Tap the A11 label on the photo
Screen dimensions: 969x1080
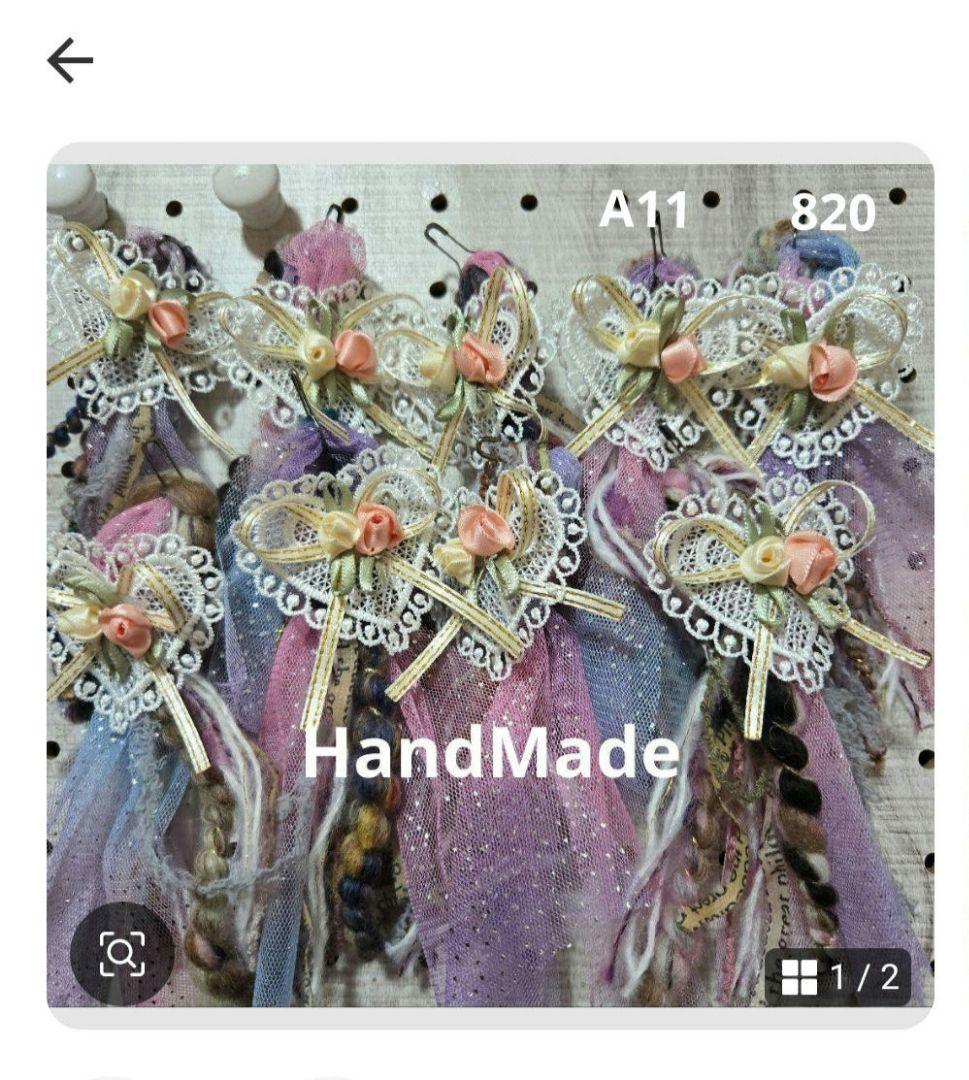coord(646,210)
